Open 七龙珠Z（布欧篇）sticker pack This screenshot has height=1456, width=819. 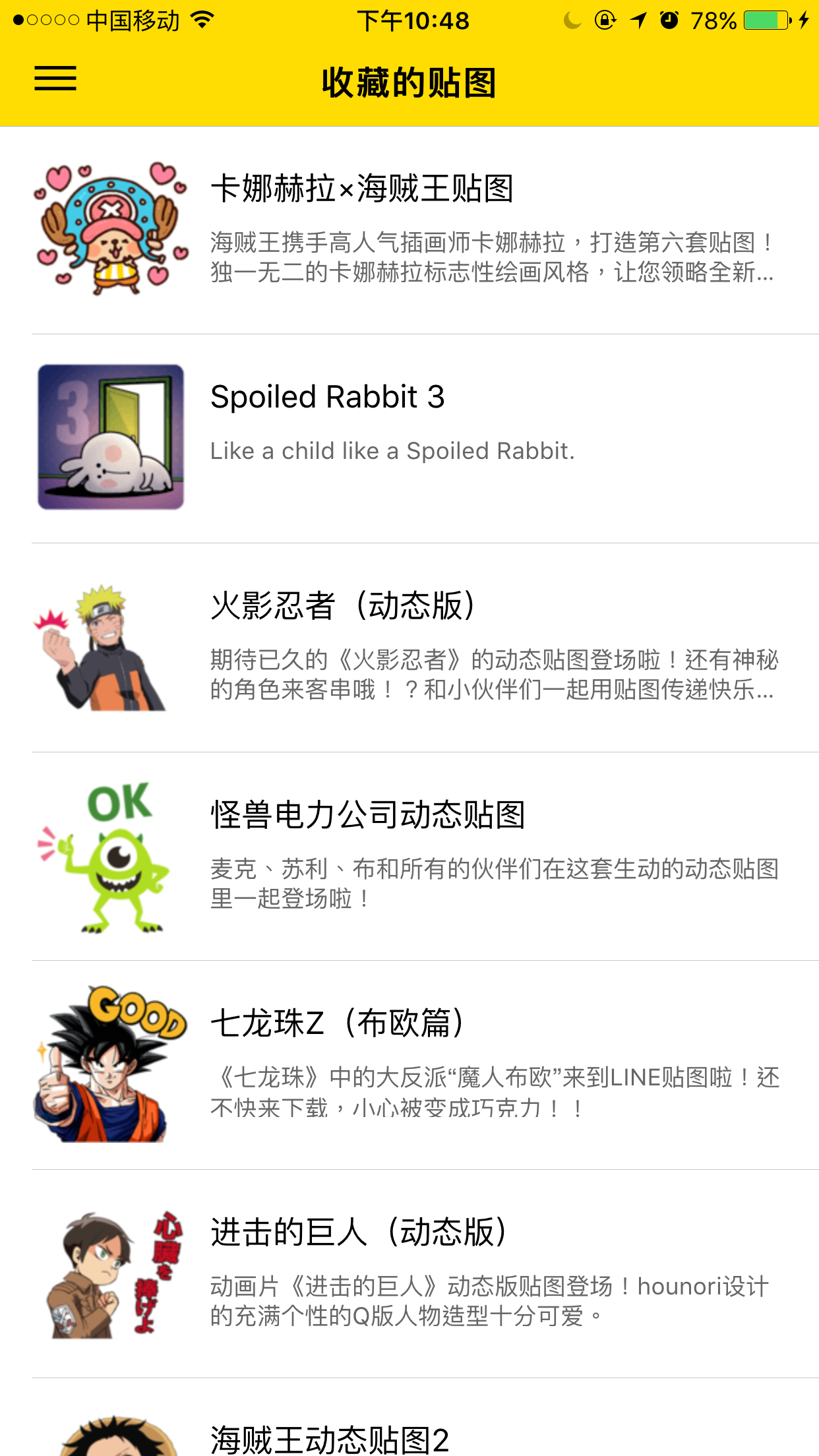(409, 1065)
